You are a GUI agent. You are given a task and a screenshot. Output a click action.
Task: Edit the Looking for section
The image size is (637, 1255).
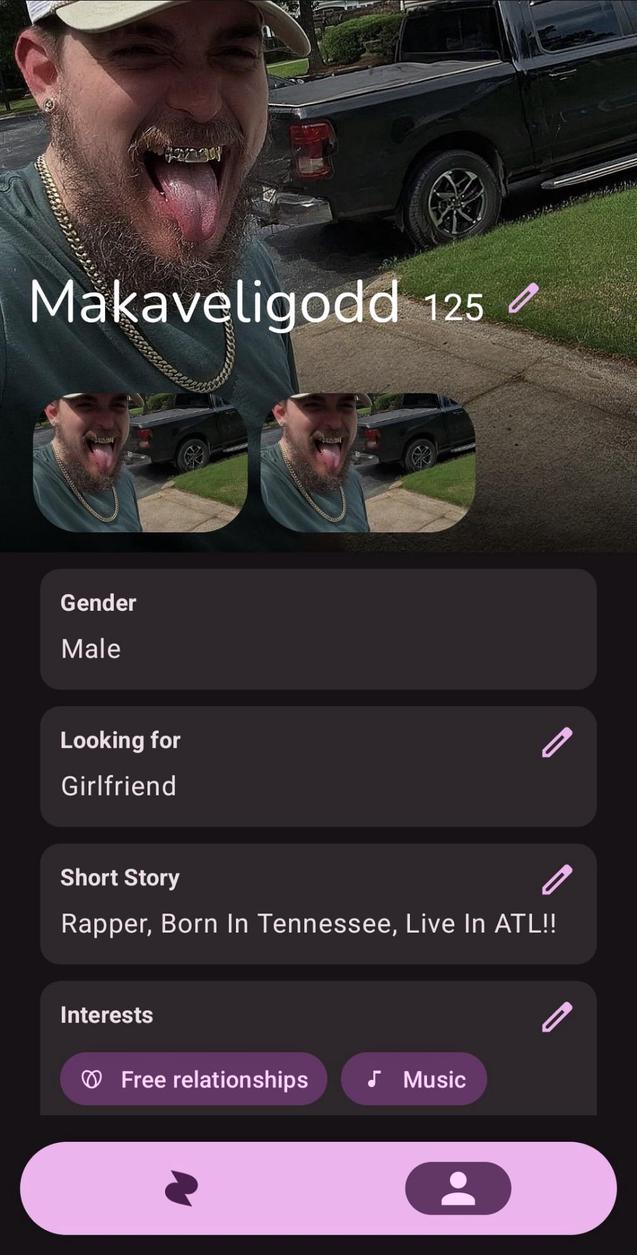click(557, 742)
